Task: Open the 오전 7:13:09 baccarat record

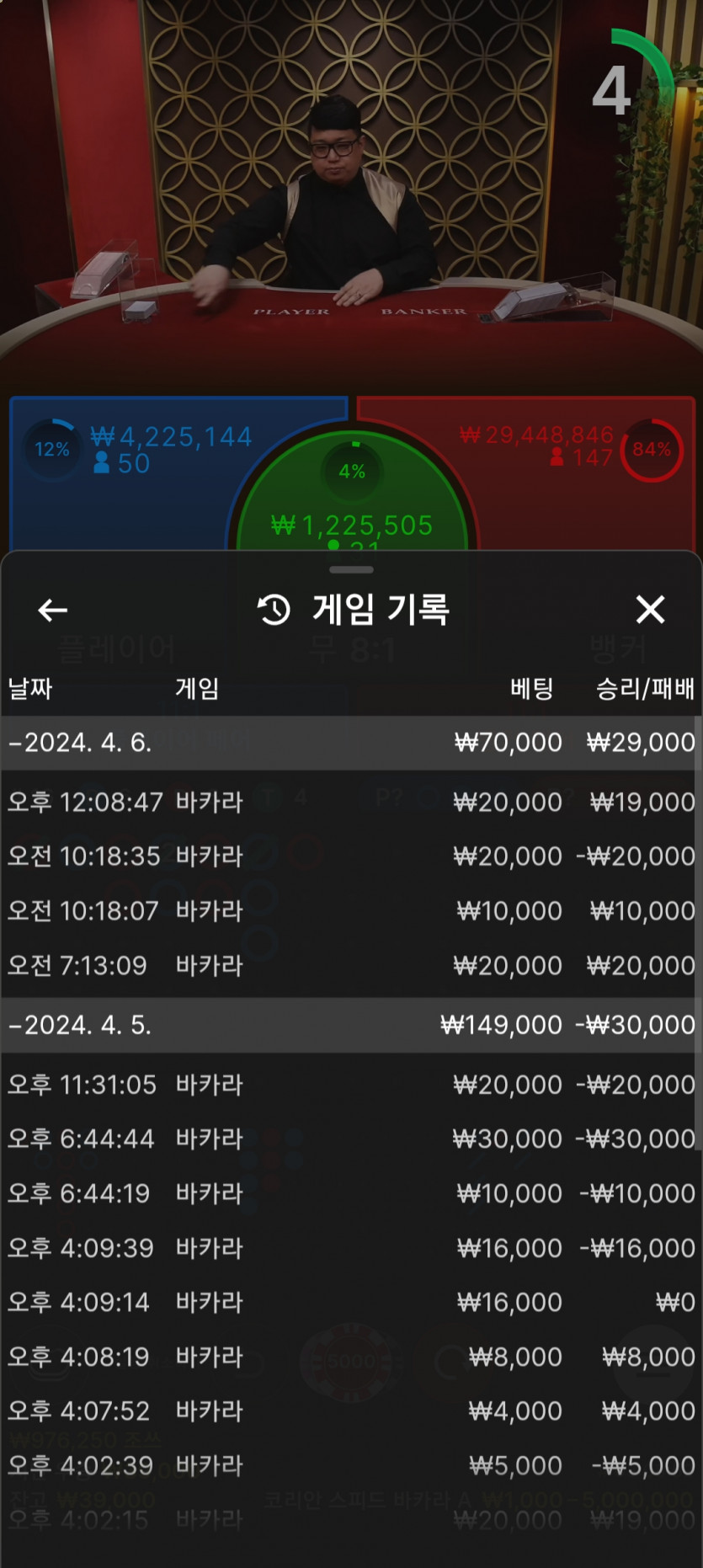Action: (x=350, y=965)
